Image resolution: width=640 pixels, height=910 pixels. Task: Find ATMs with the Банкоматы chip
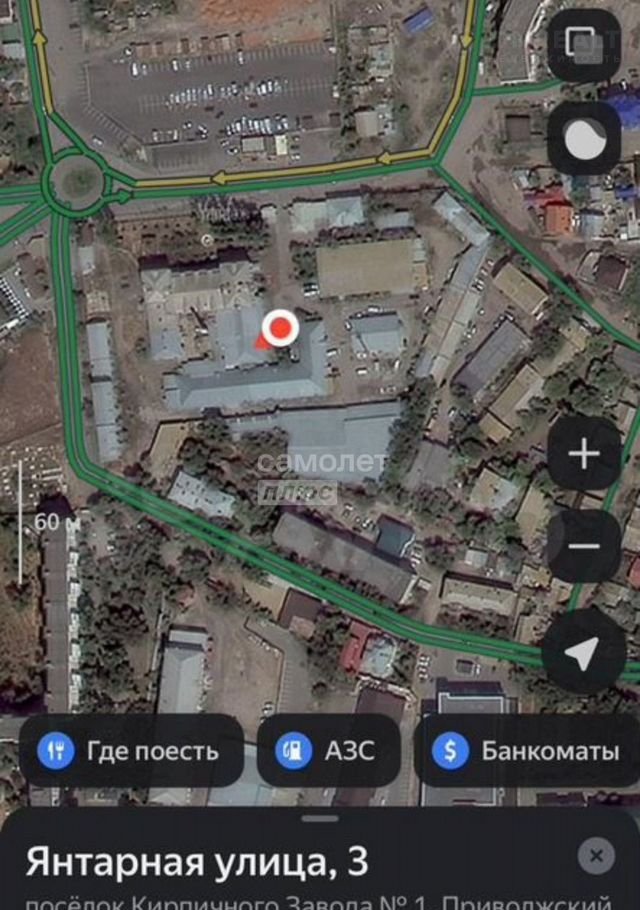(529, 750)
